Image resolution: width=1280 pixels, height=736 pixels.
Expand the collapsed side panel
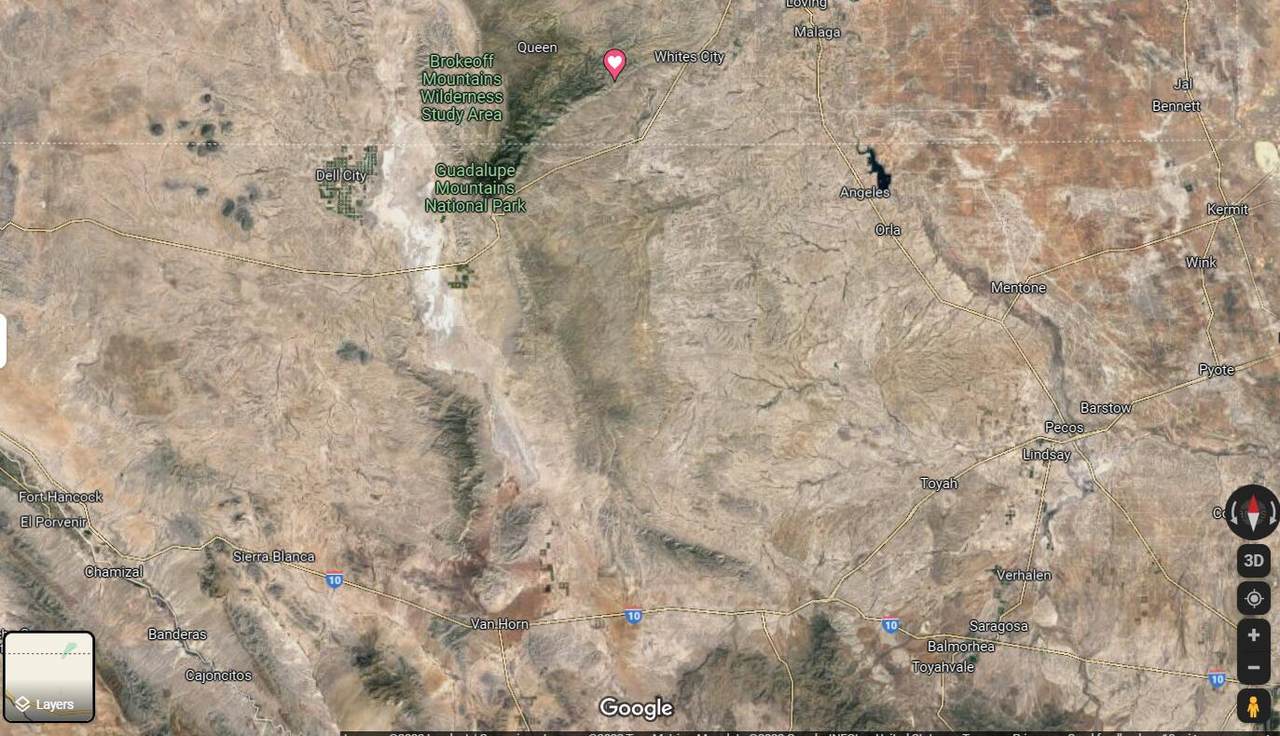(3, 341)
